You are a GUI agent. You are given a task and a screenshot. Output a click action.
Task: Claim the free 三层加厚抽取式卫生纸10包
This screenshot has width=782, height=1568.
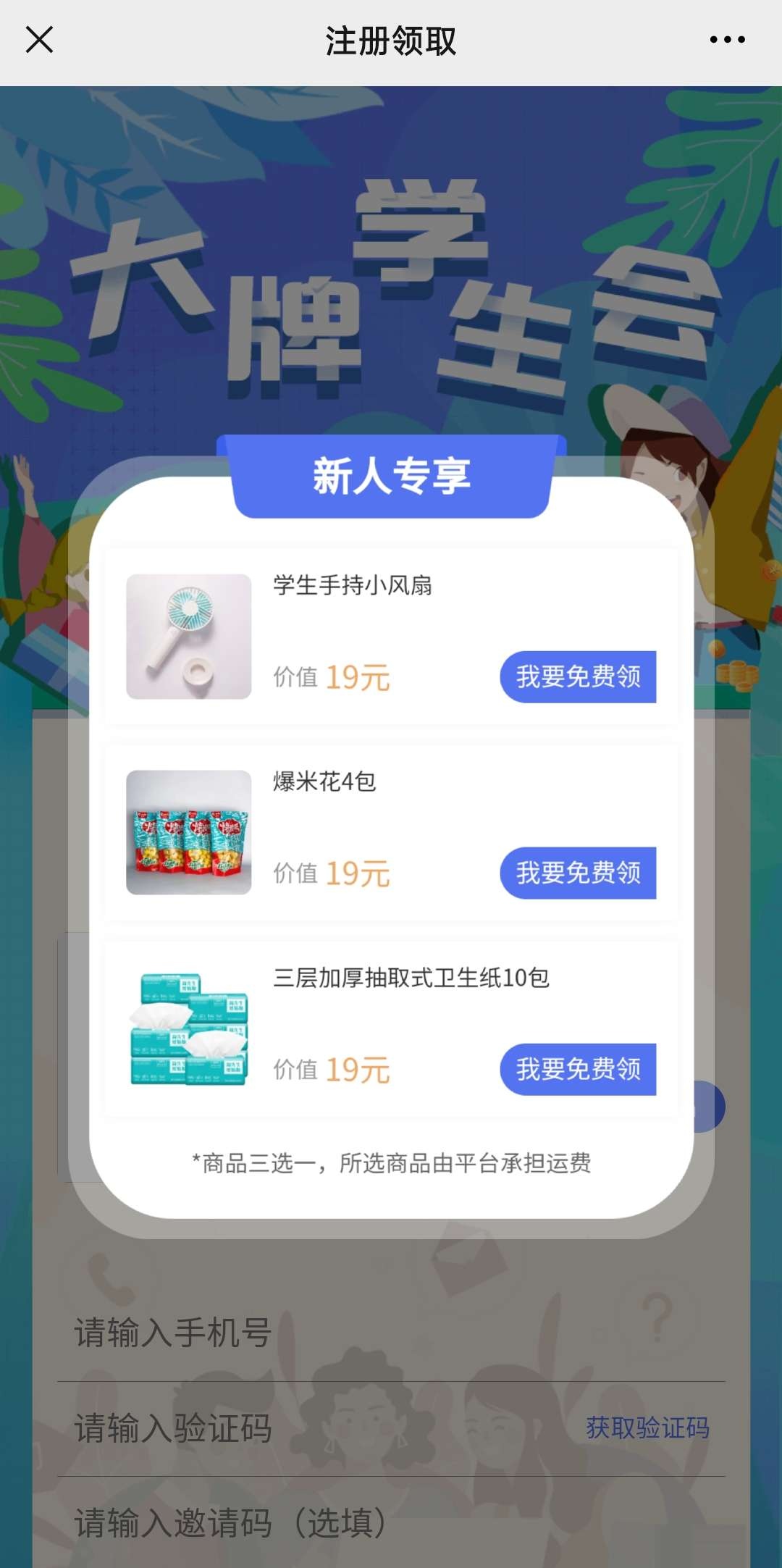578,1069
